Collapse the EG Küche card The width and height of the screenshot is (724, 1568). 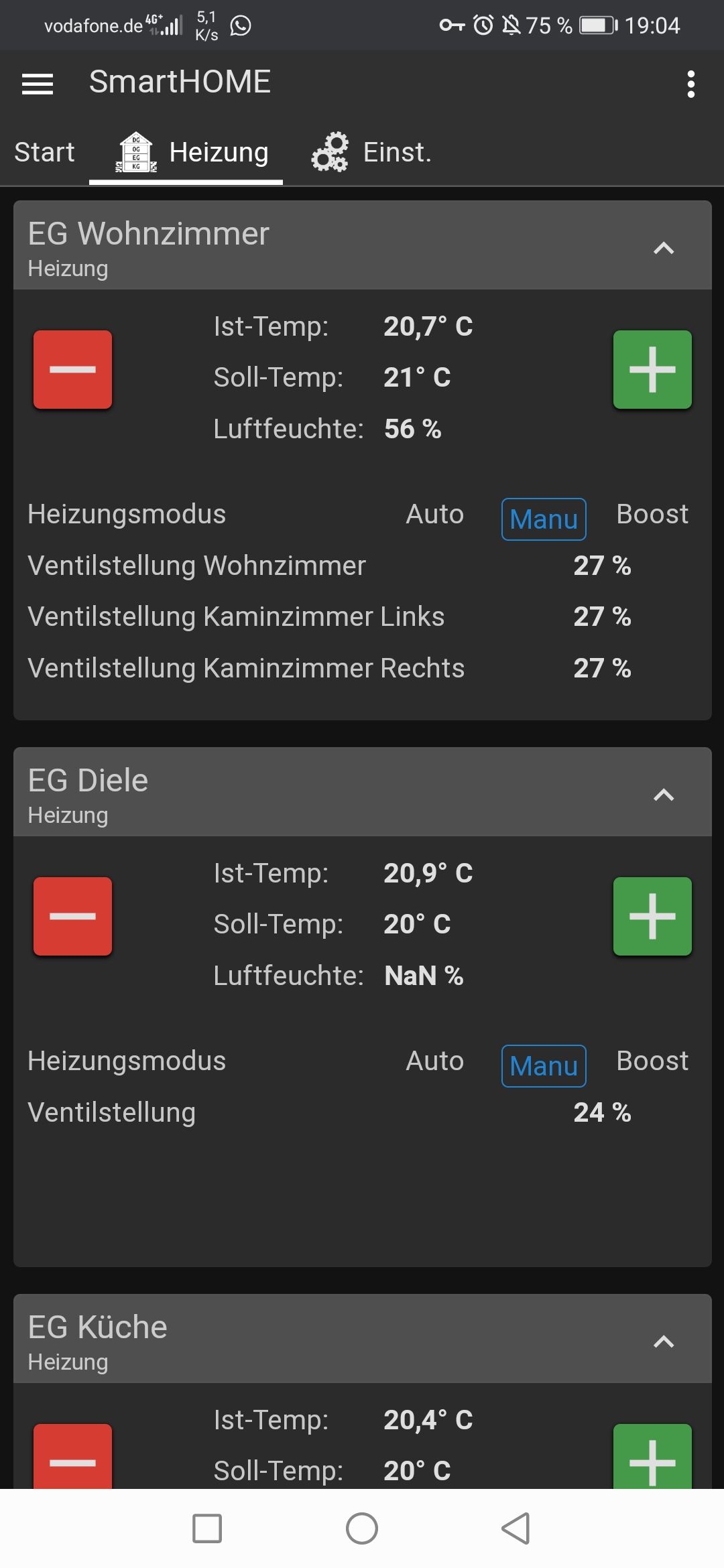(x=663, y=1342)
